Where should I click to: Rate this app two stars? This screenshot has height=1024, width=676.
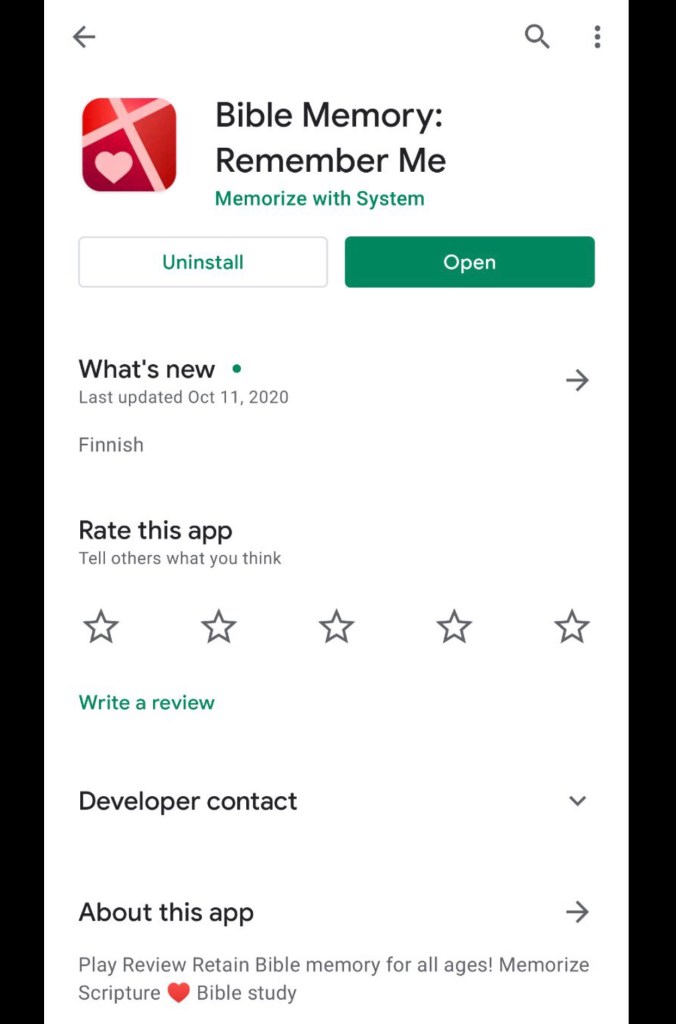point(219,627)
